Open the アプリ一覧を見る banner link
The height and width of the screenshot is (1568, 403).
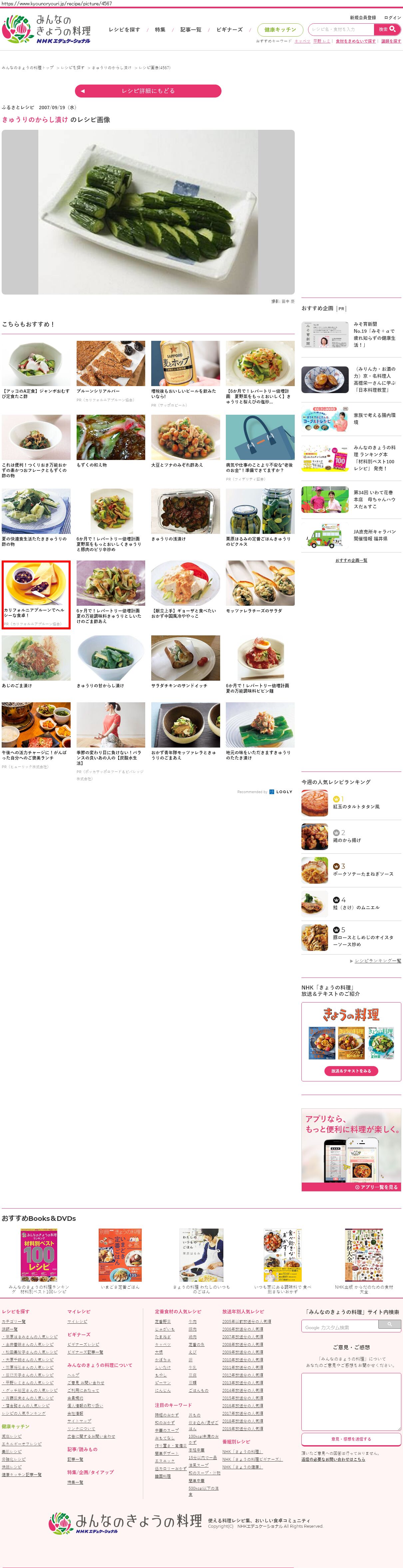pyautogui.click(x=377, y=1186)
